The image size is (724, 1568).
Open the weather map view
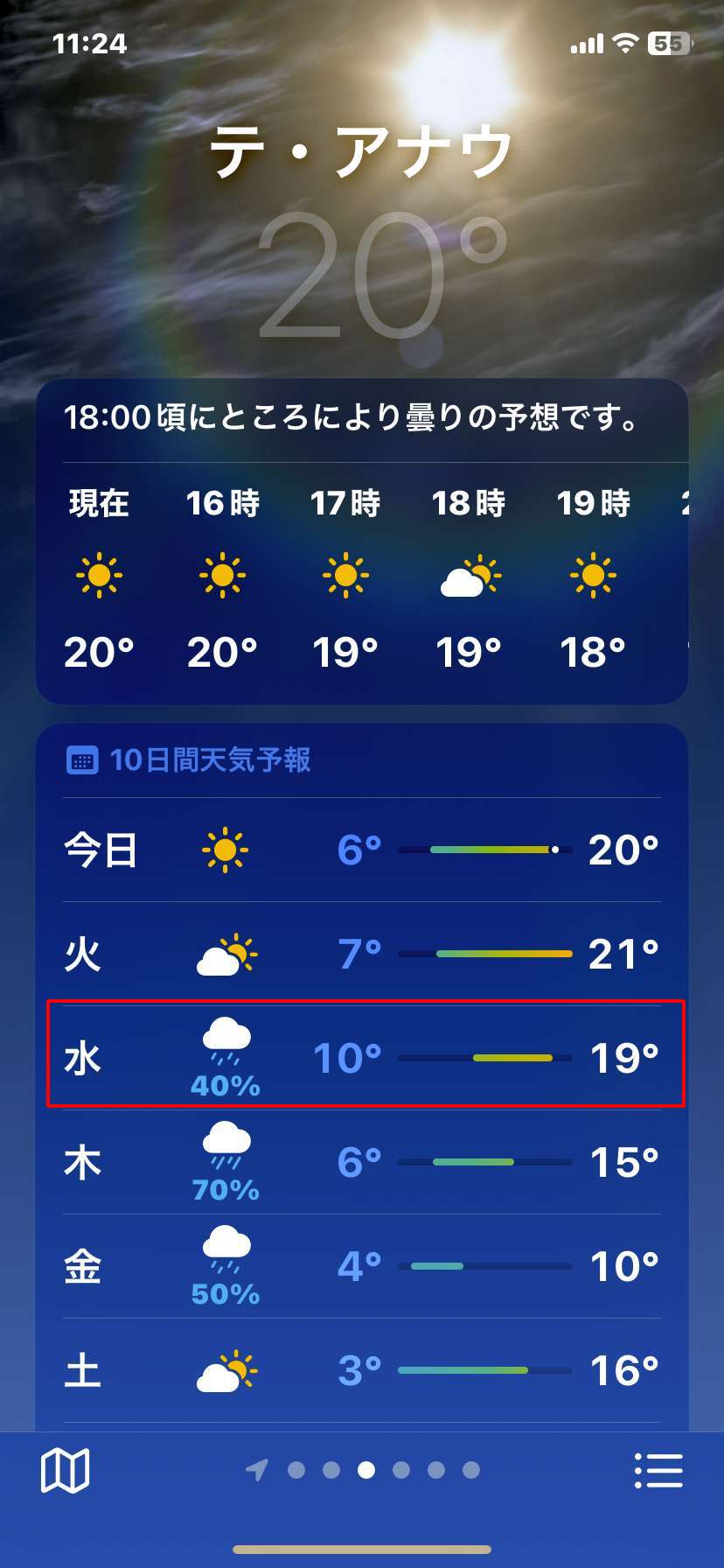[66, 1470]
